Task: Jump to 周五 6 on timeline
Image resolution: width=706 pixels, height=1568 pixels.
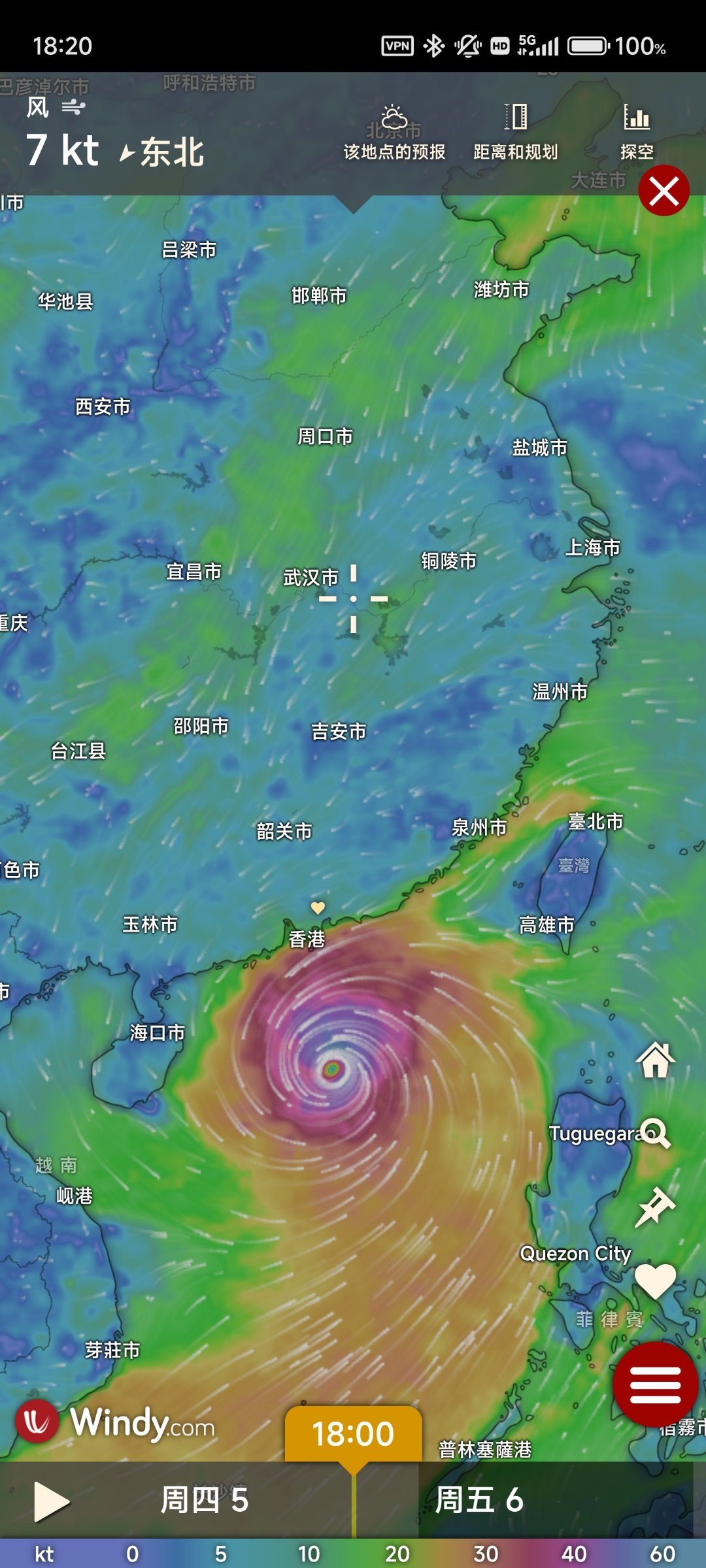Action: pos(479,1500)
